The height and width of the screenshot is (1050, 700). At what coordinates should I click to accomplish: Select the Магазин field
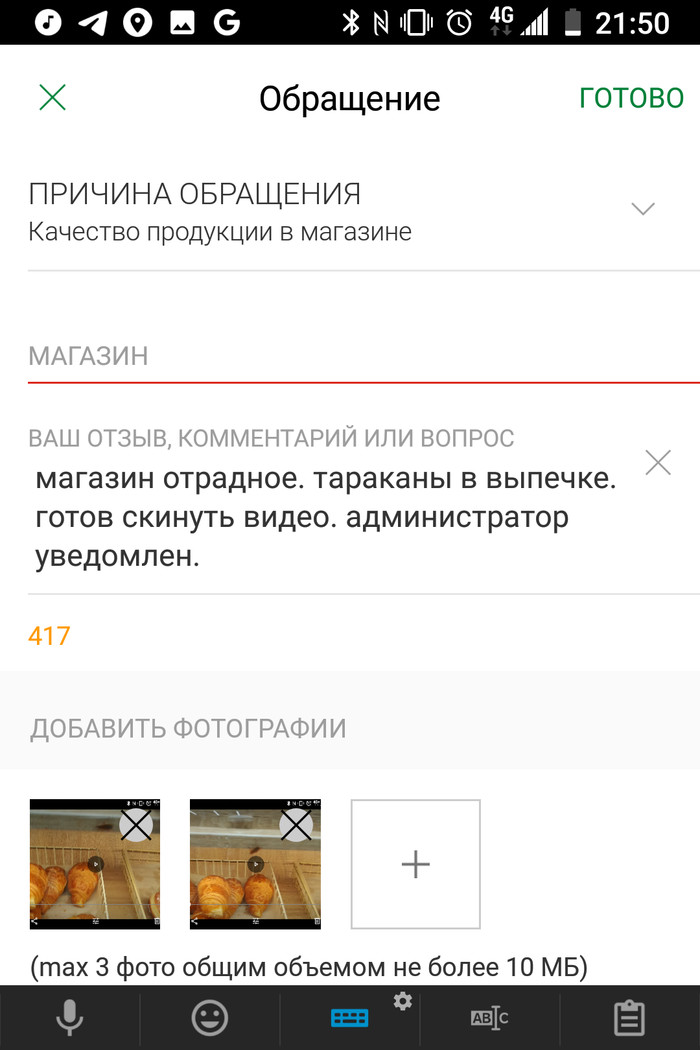(x=350, y=356)
